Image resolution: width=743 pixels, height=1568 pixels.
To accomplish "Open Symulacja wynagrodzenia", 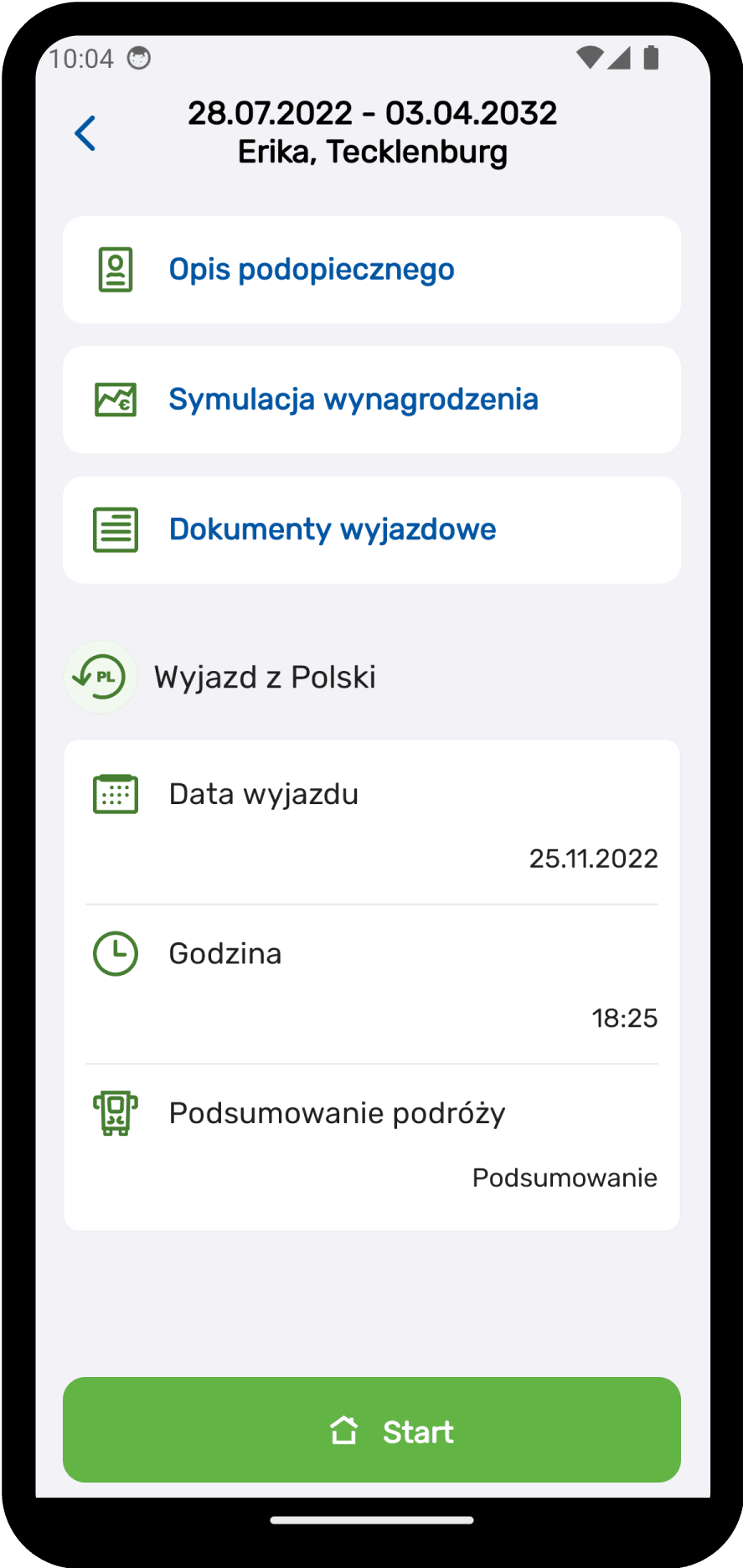I will coord(372,400).
